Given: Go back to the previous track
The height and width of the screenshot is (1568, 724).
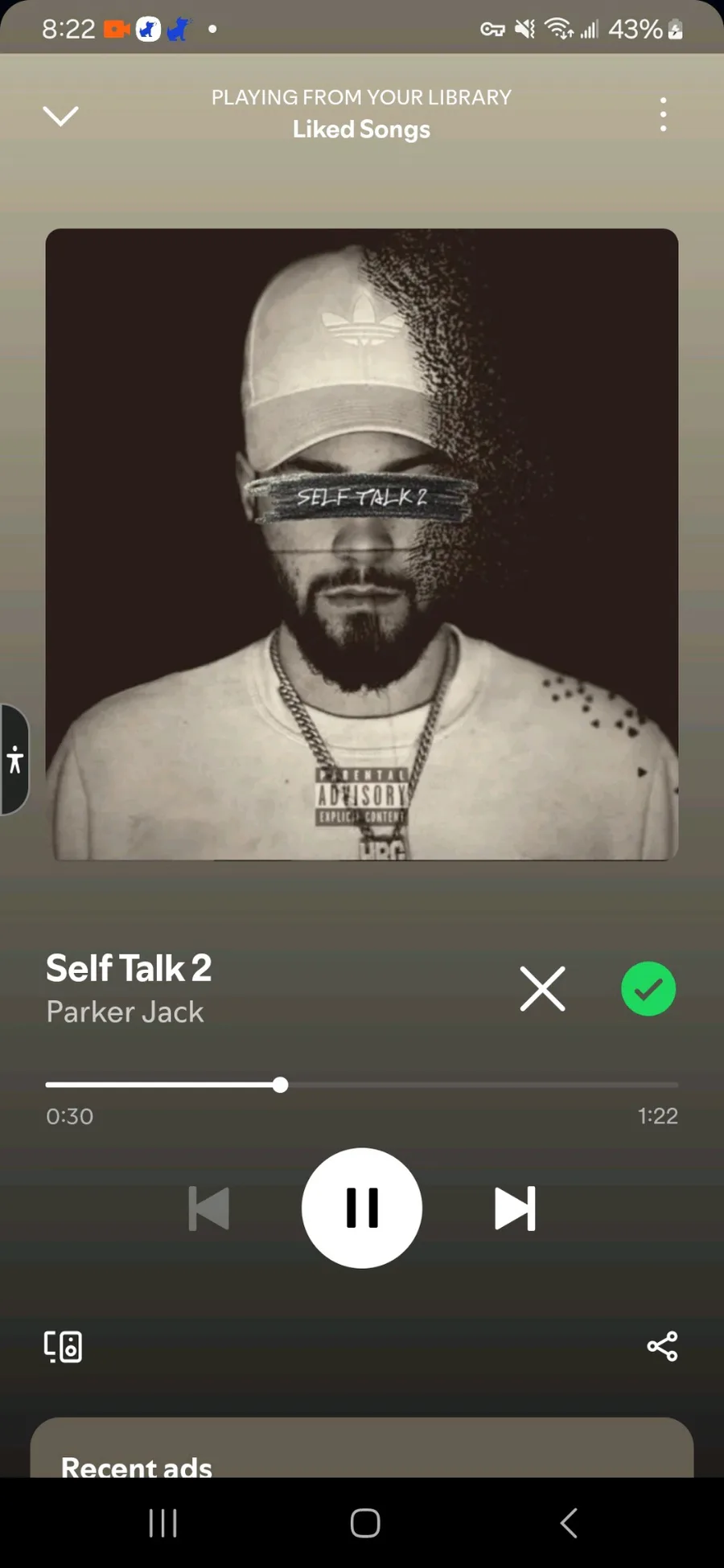Looking at the screenshot, I should (x=209, y=1208).
